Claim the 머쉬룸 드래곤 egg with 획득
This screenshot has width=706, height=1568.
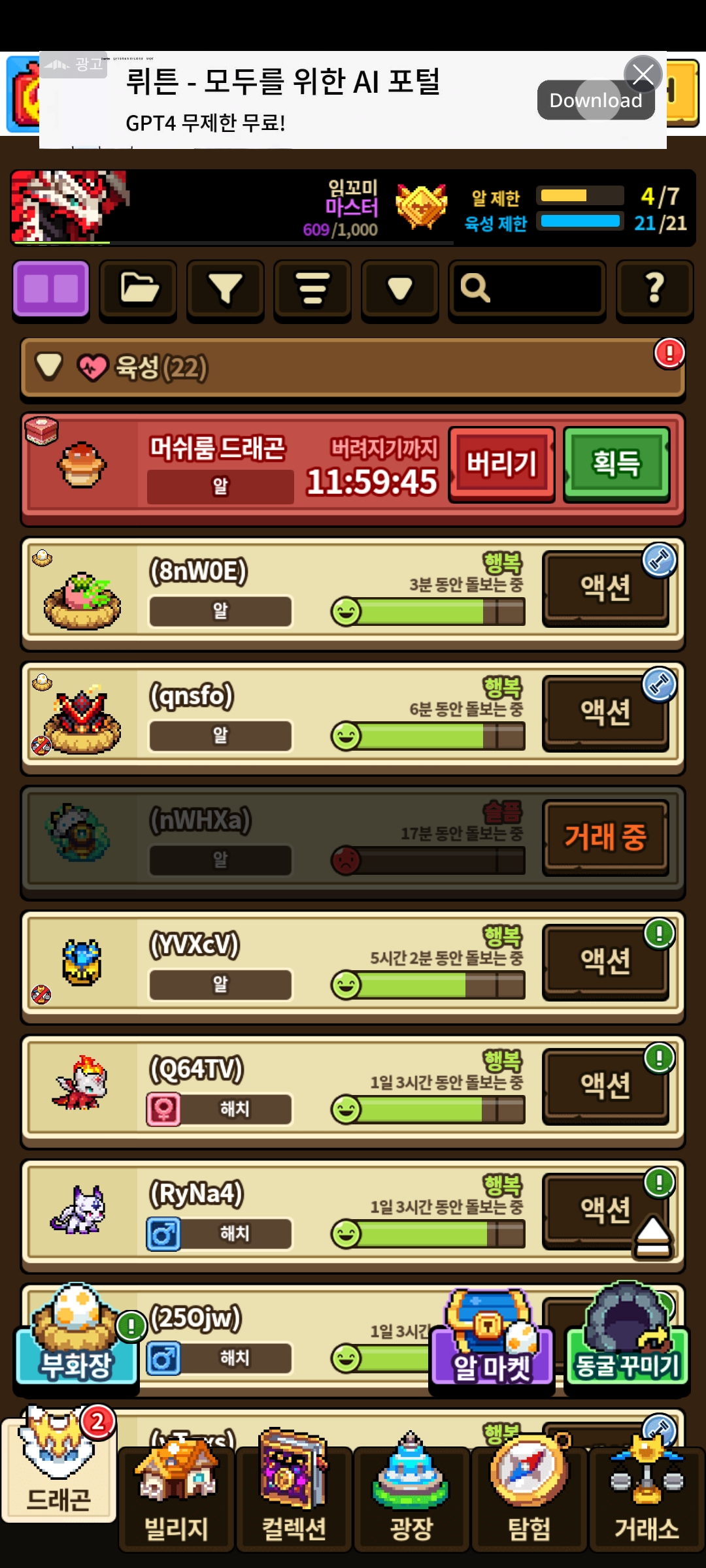coord(616,464)
